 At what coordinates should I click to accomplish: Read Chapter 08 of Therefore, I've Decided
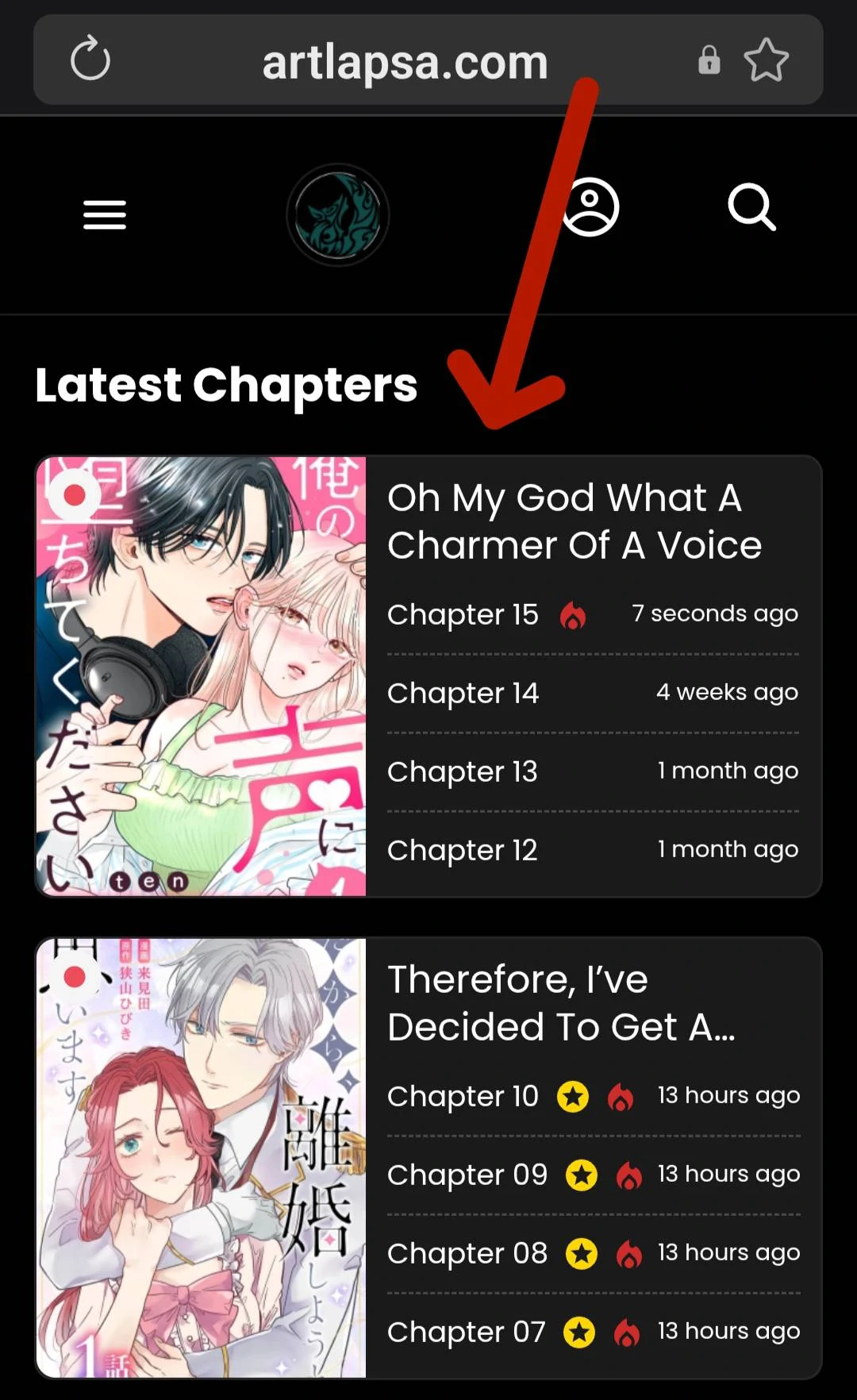pos(467,1254)
